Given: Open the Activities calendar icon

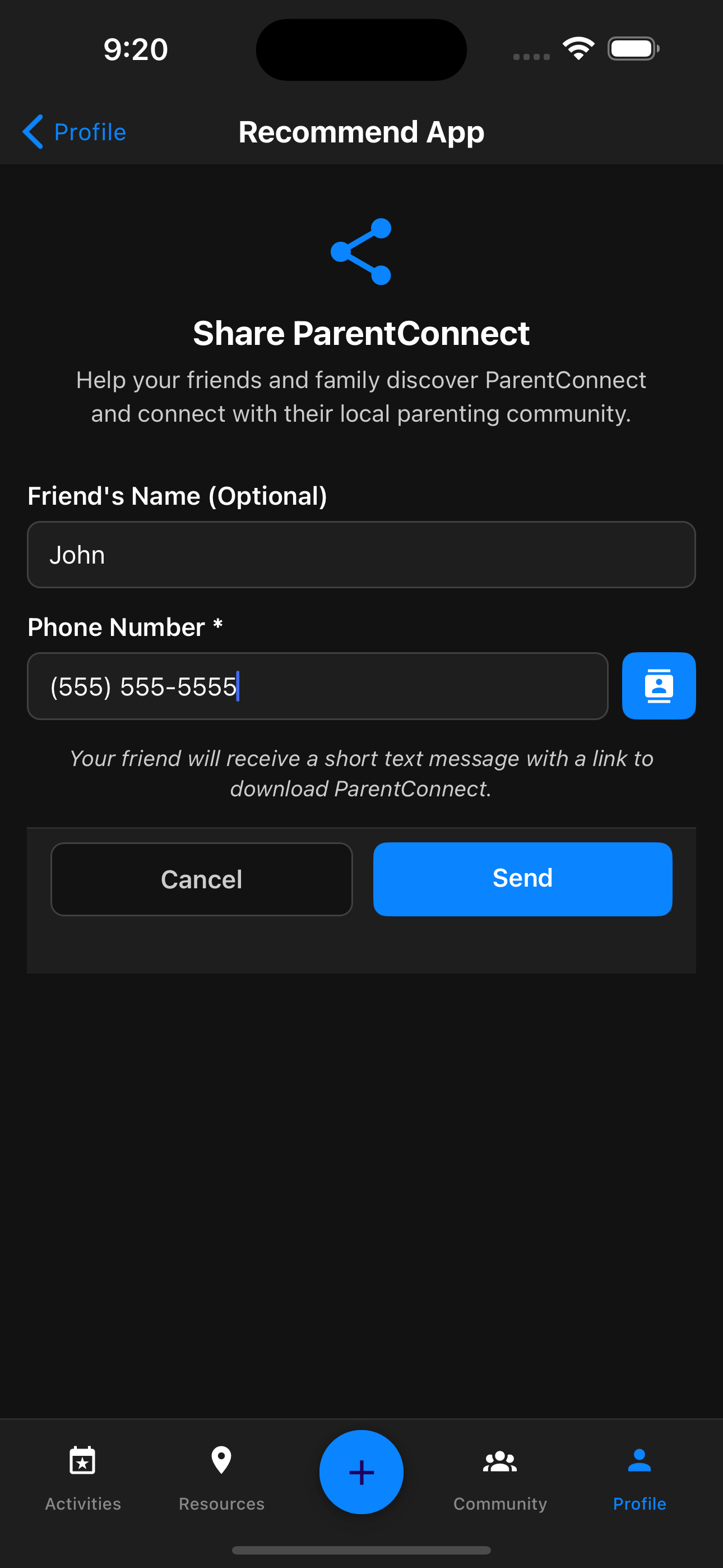Looking at the screenshot, I should point(83,1460).
